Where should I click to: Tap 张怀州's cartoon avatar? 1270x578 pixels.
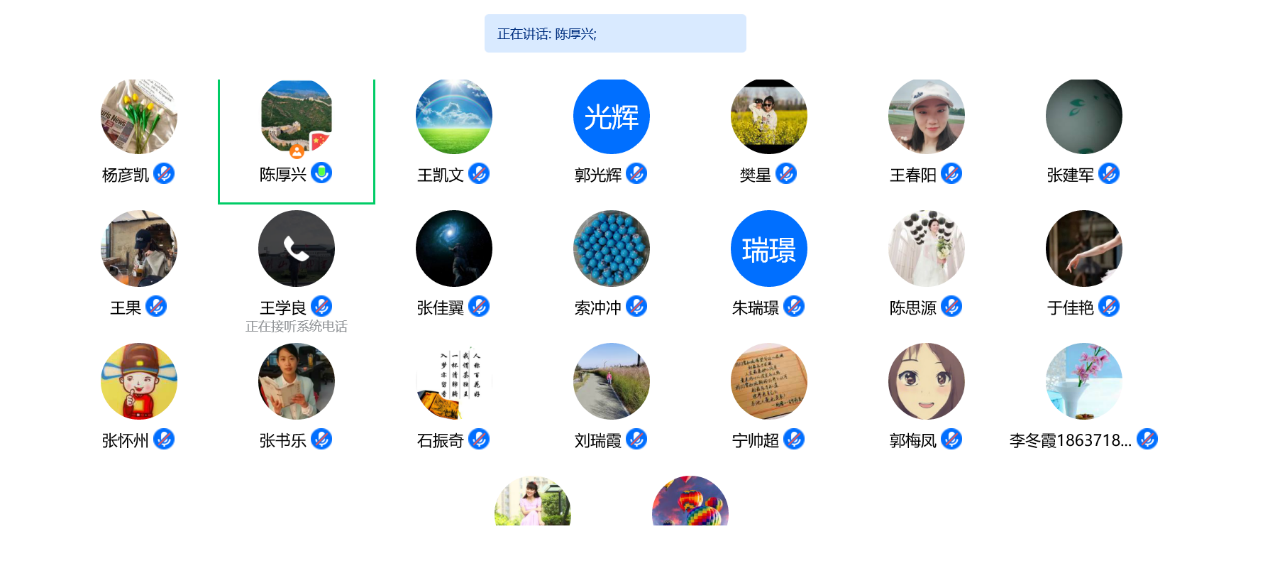coord(139,381)
